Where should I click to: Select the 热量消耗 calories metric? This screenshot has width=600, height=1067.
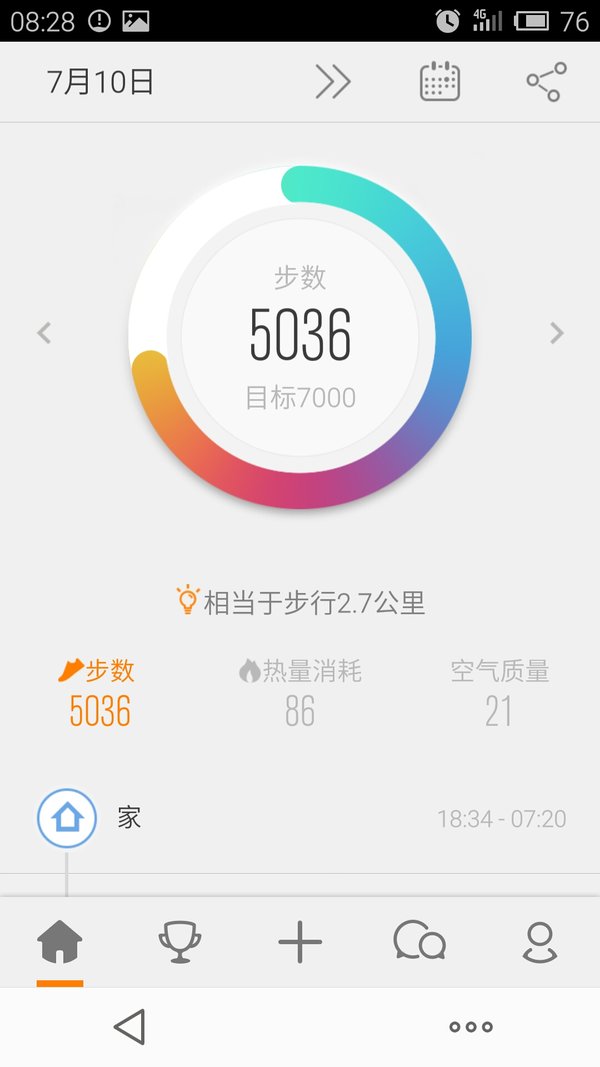300,692
